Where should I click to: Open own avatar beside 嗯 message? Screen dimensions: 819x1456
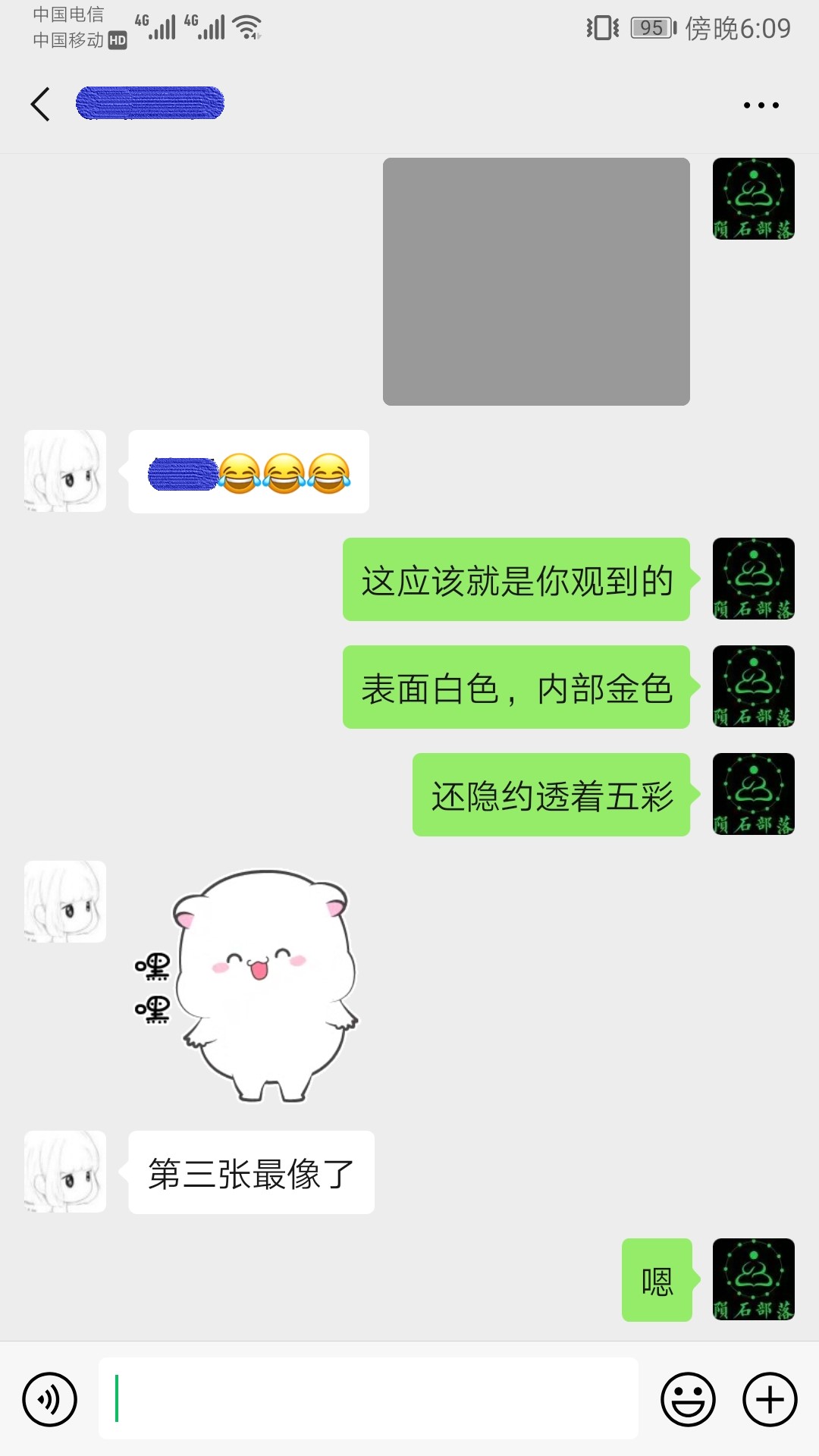click(753, 1279)
